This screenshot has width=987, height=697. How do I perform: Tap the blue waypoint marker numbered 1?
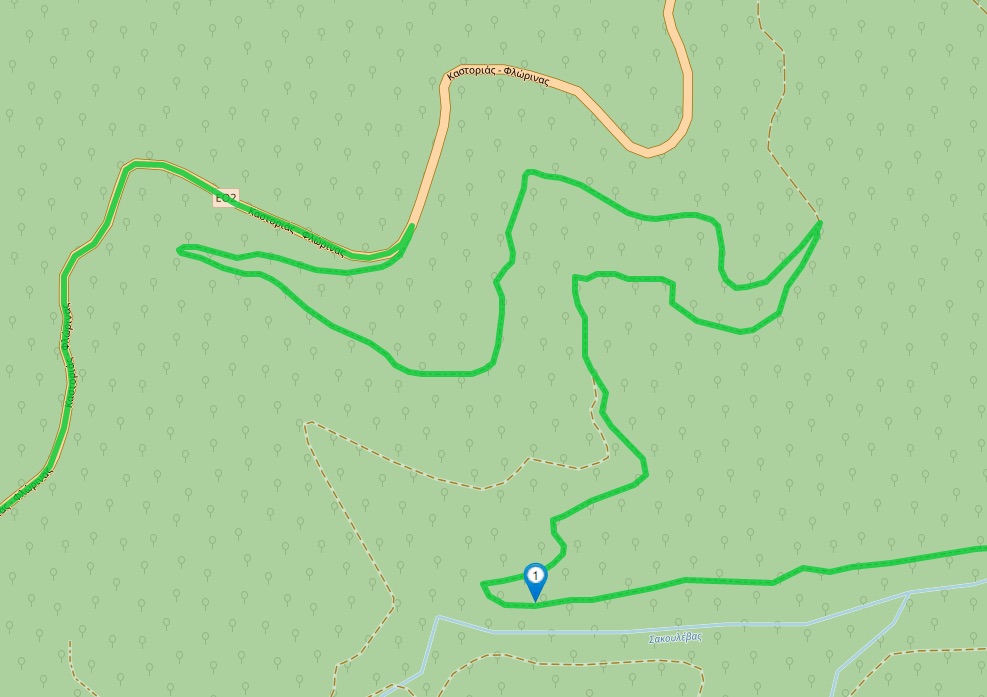point(536,579)
